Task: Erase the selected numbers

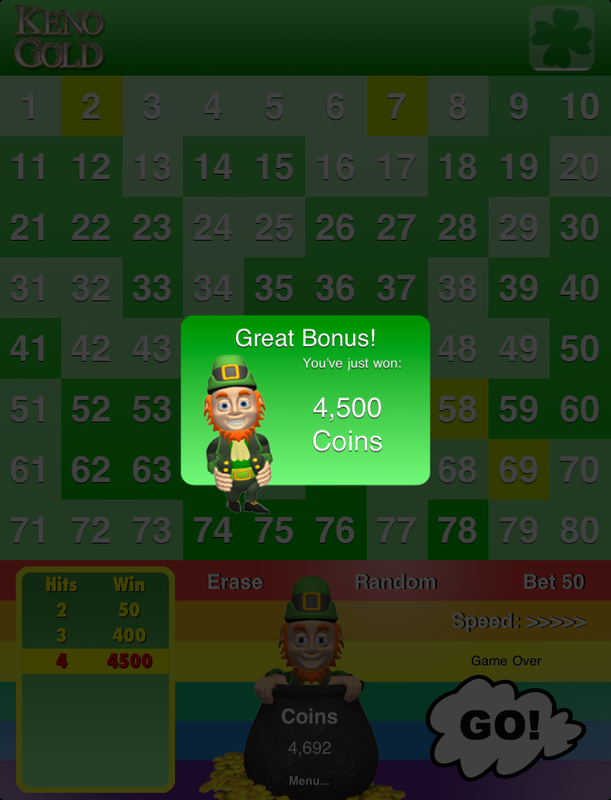Action: pyautogui.click(x=235, y=582)
